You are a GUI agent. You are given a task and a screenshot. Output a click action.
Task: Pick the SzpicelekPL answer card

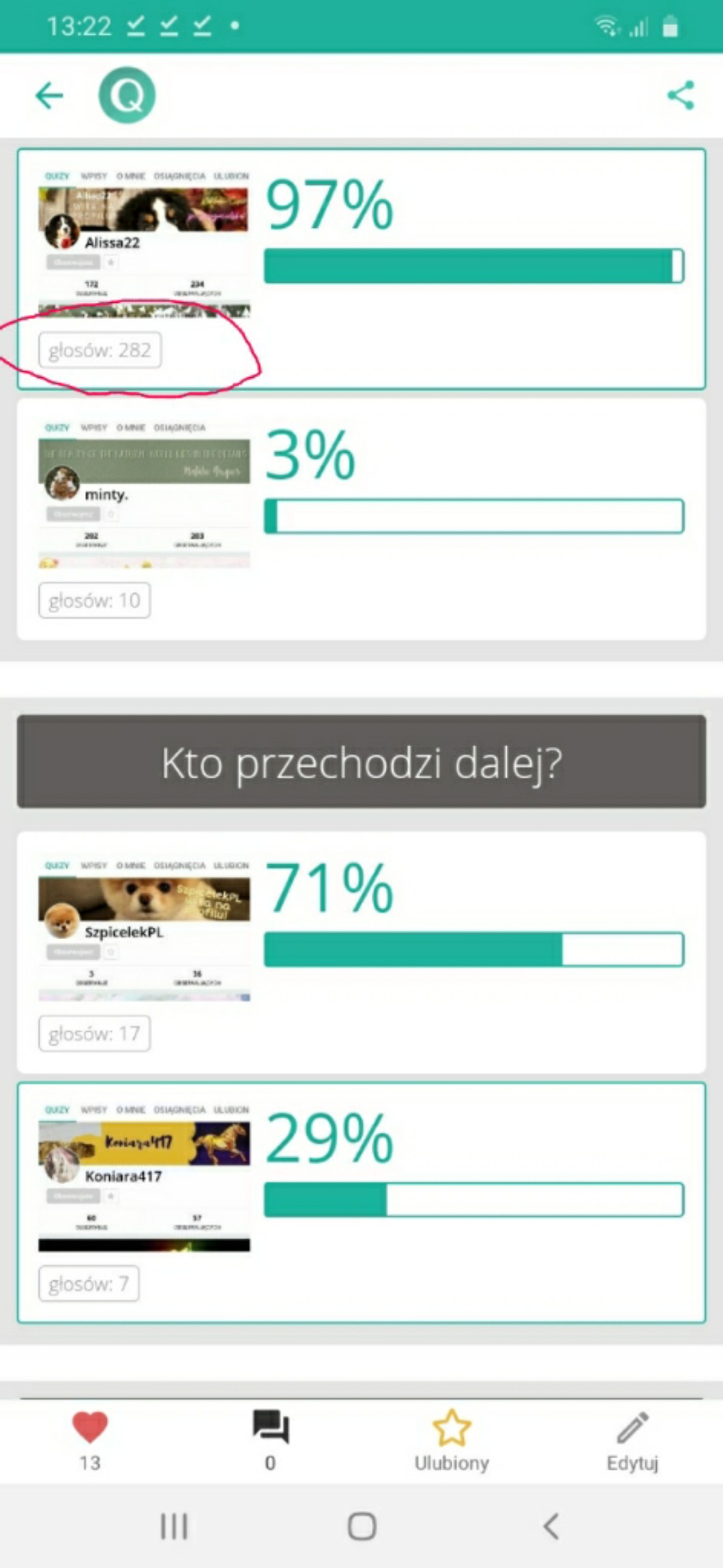click(361, 952)
